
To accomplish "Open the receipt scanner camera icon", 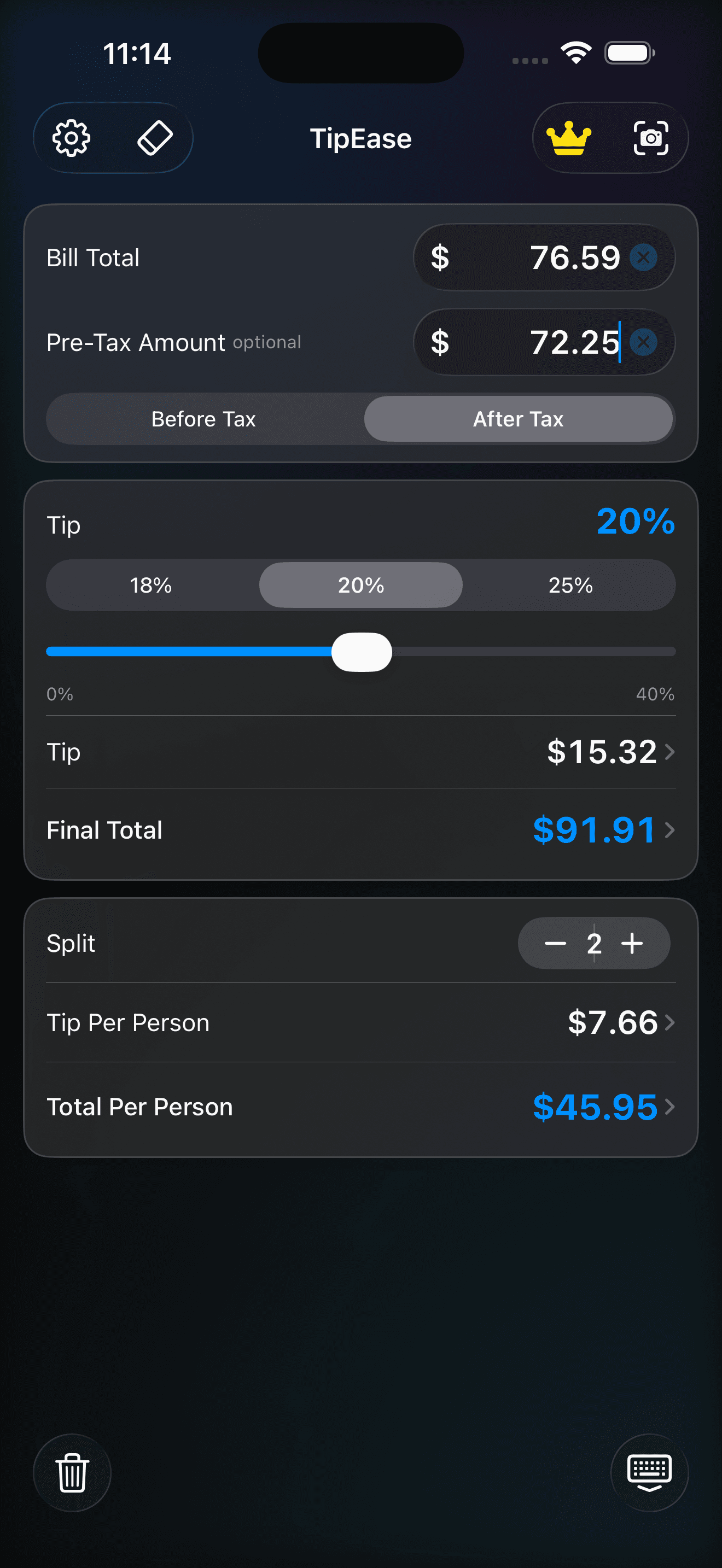I will pos(651,138).
